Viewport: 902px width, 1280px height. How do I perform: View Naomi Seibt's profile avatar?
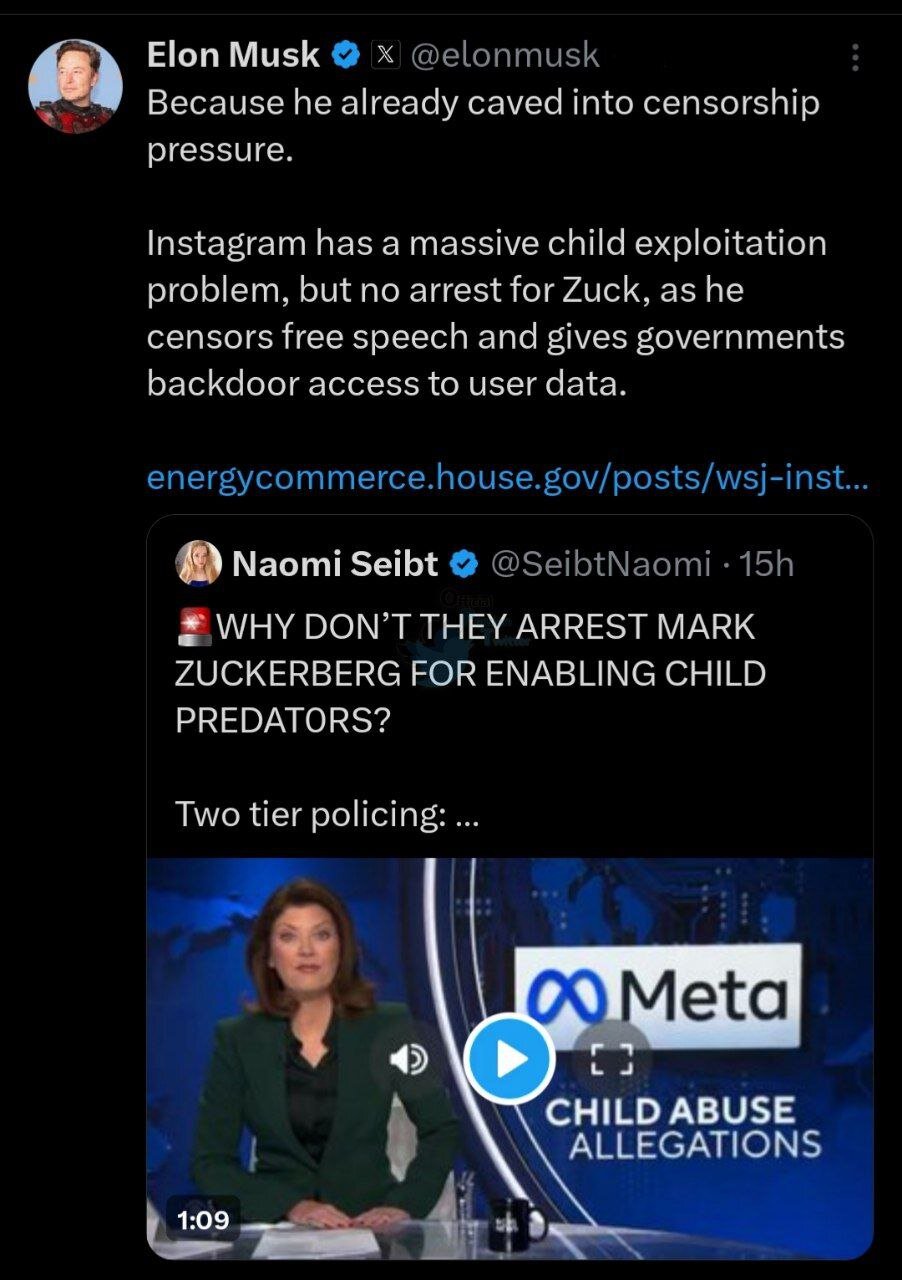click(x=199, y=564)
